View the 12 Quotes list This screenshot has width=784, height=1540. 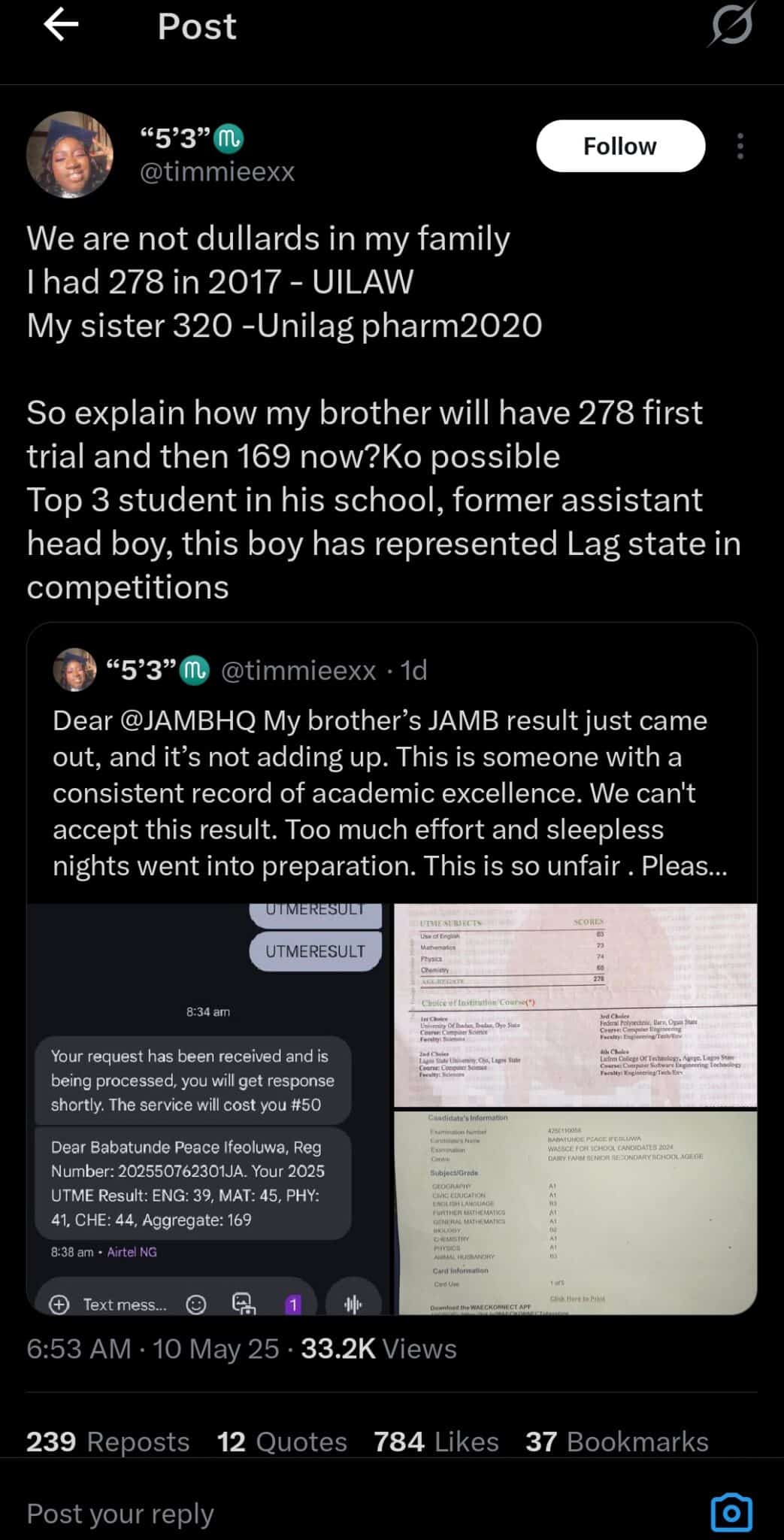[282, 1441]
